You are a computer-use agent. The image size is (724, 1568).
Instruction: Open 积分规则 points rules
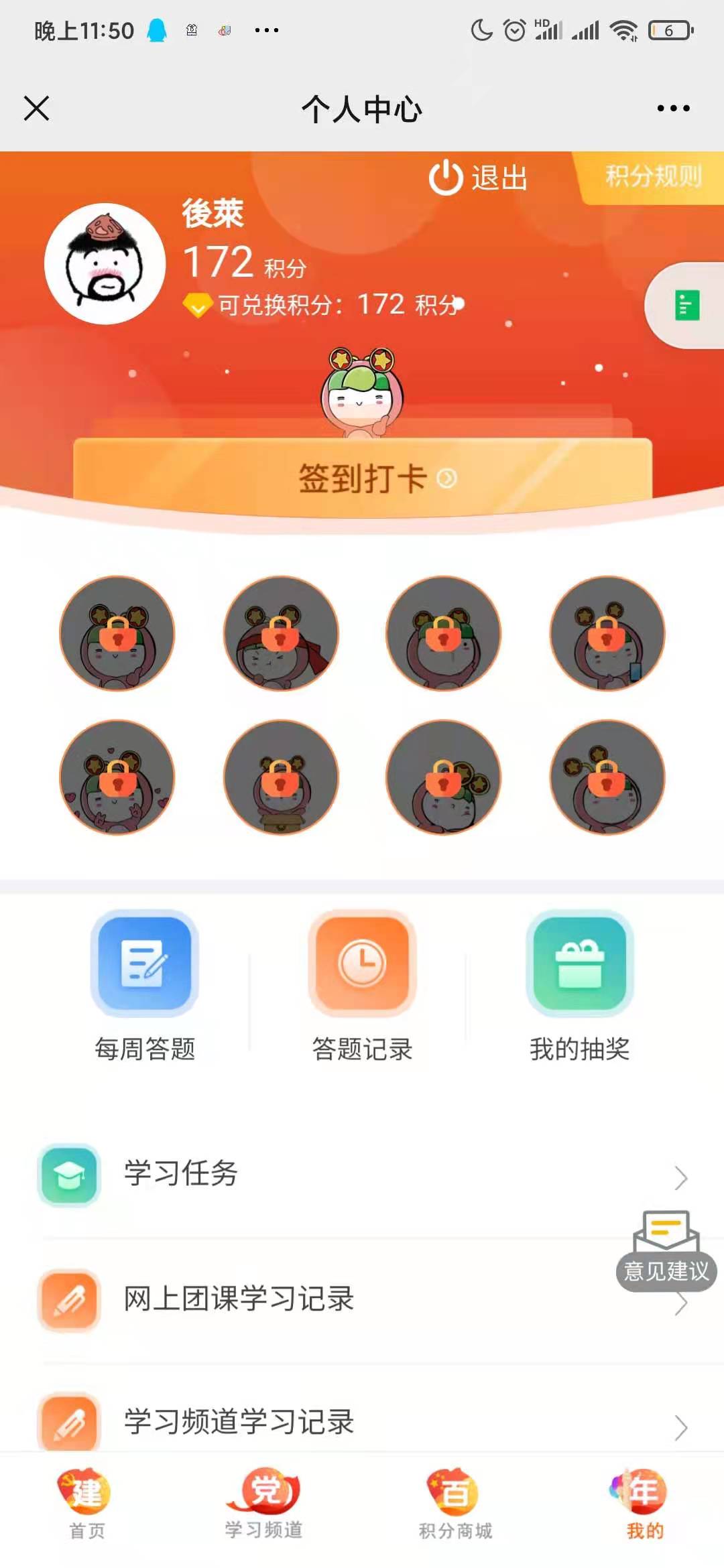pyautogui.click(x=652, y=177)
